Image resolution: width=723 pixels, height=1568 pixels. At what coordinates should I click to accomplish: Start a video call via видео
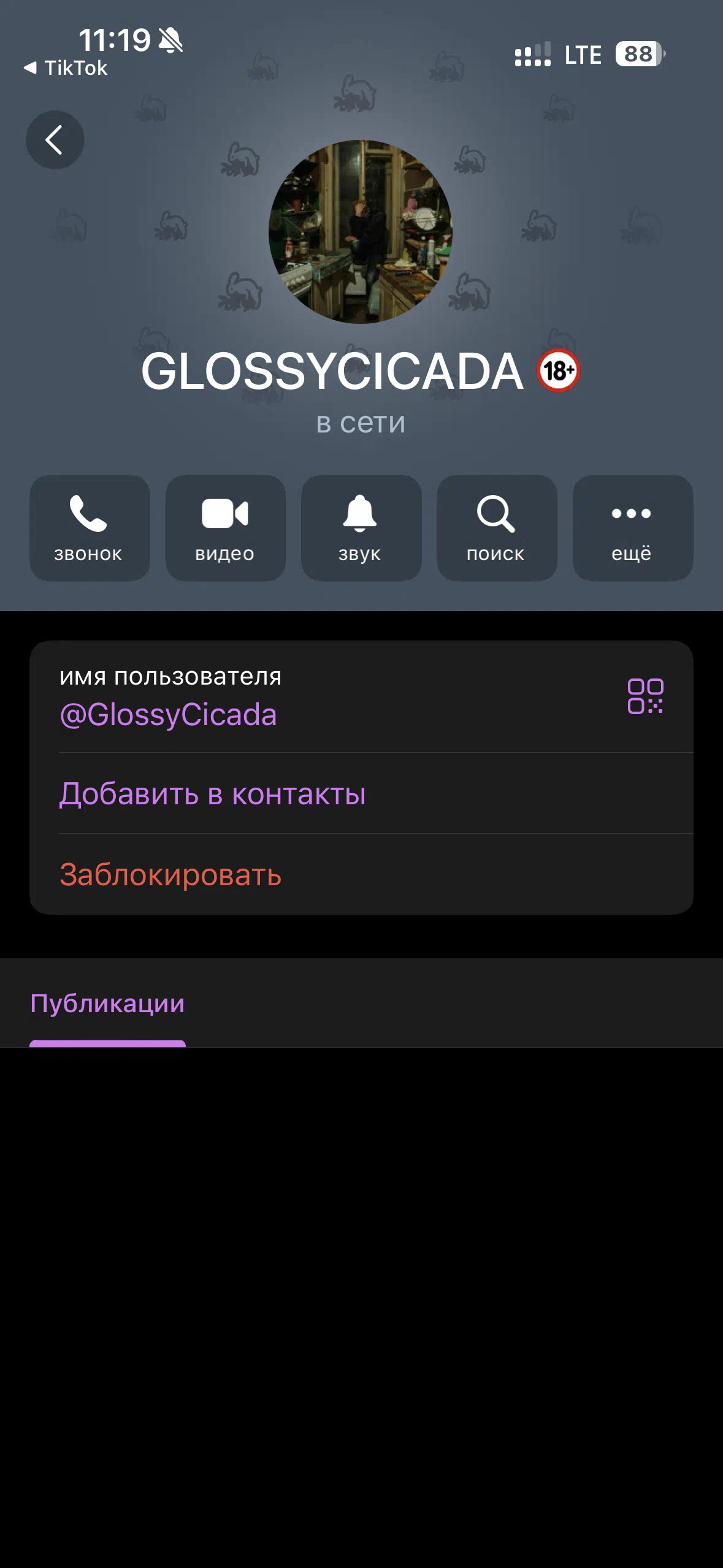coord(225,528)
